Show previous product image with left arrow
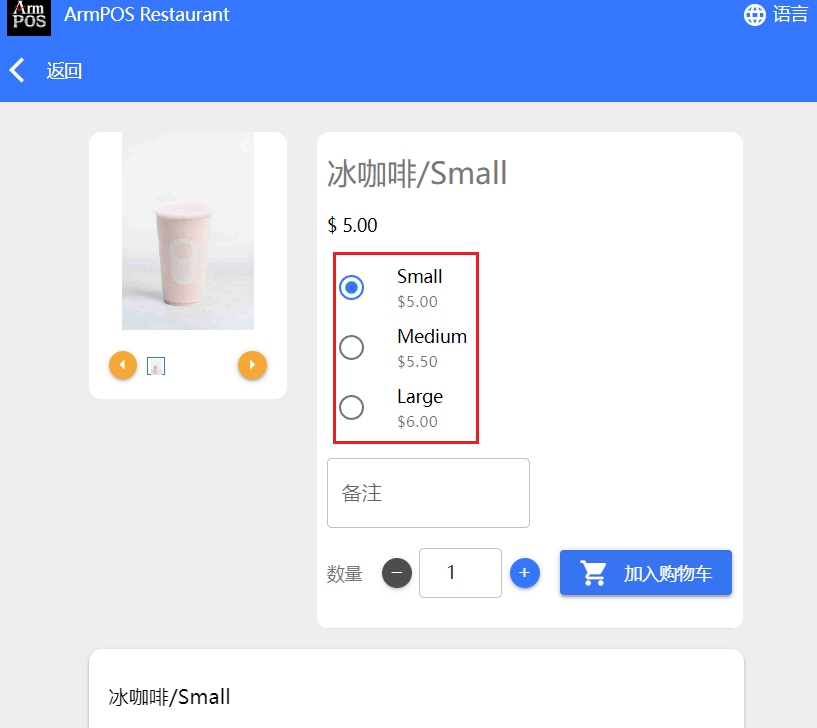817x728 pixels. 123,366
